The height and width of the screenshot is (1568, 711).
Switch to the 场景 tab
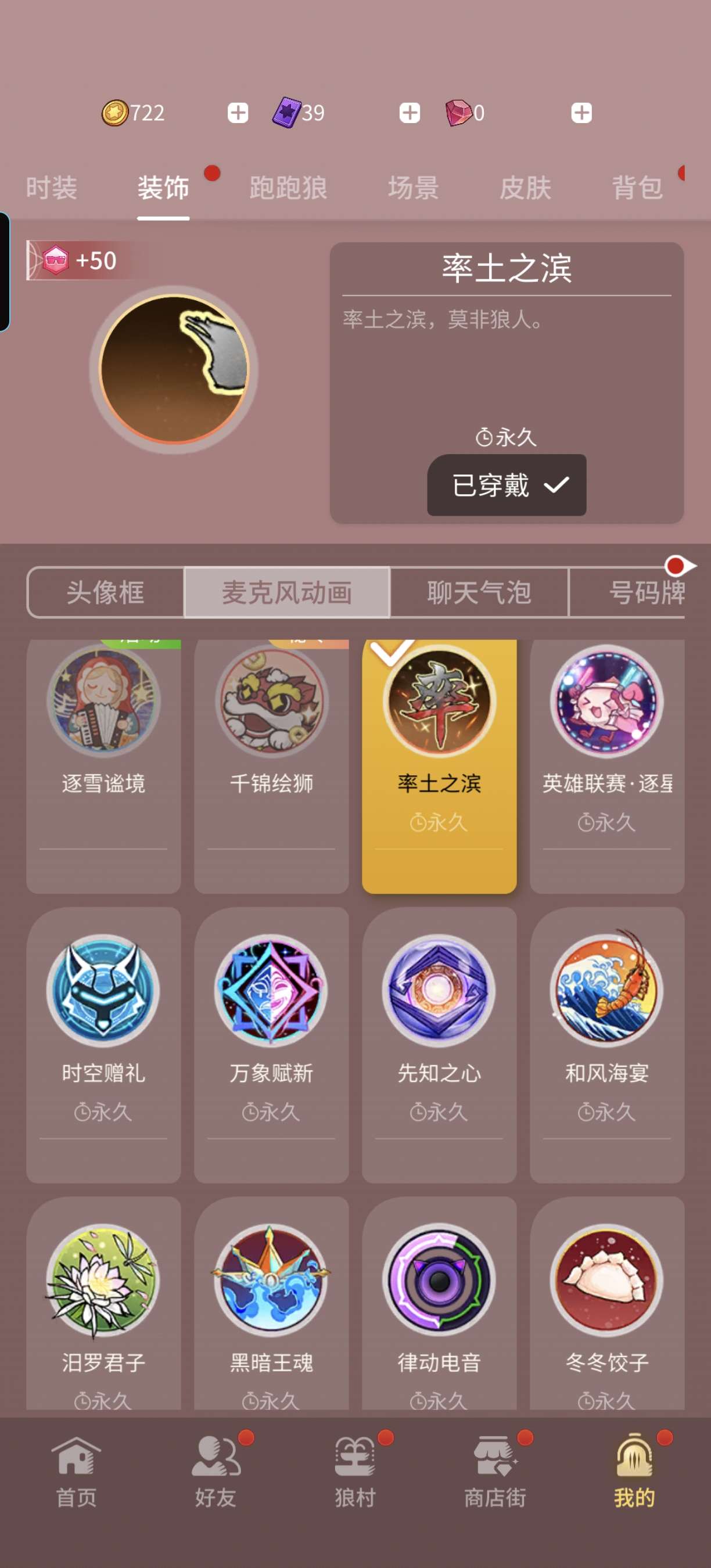414,188
